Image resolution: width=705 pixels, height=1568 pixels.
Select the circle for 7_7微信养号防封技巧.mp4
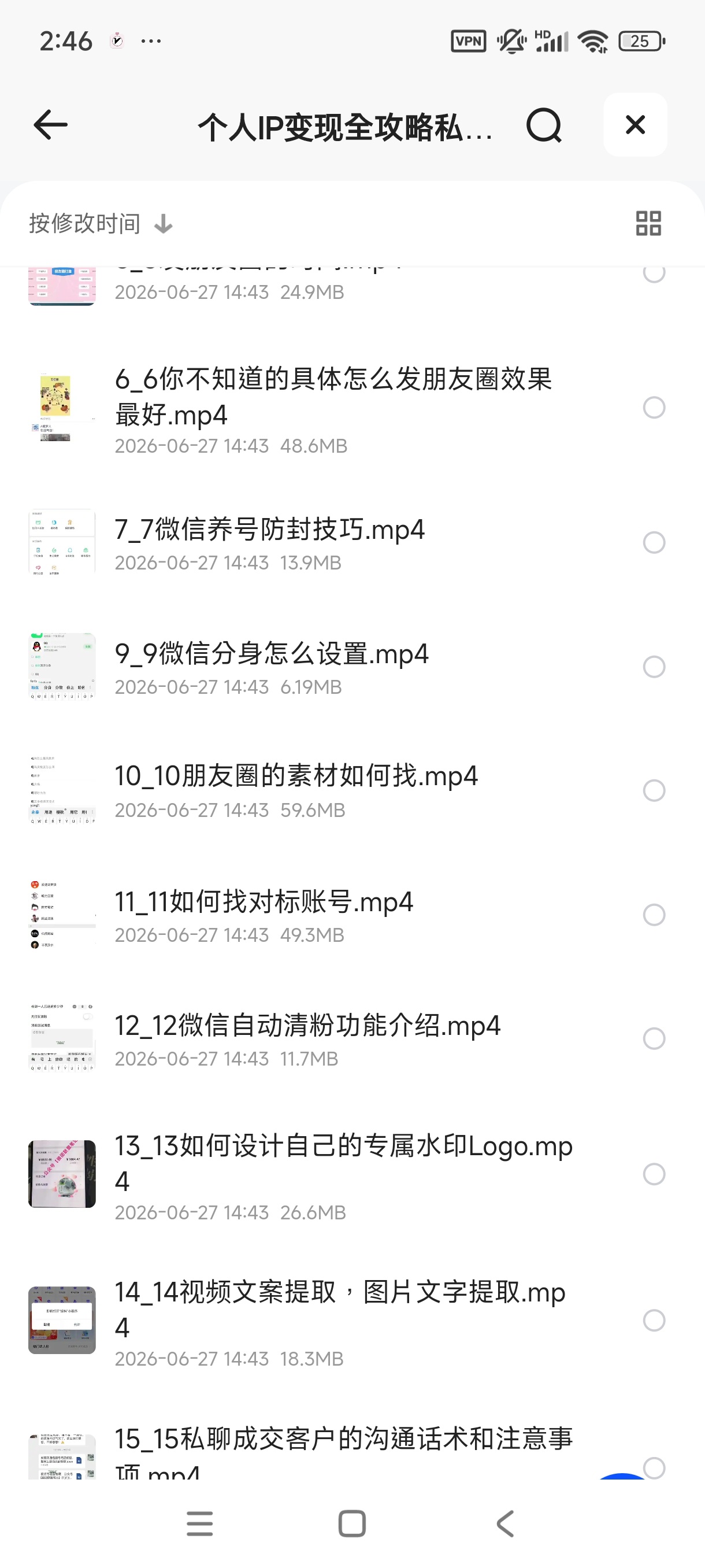[654, 543]
